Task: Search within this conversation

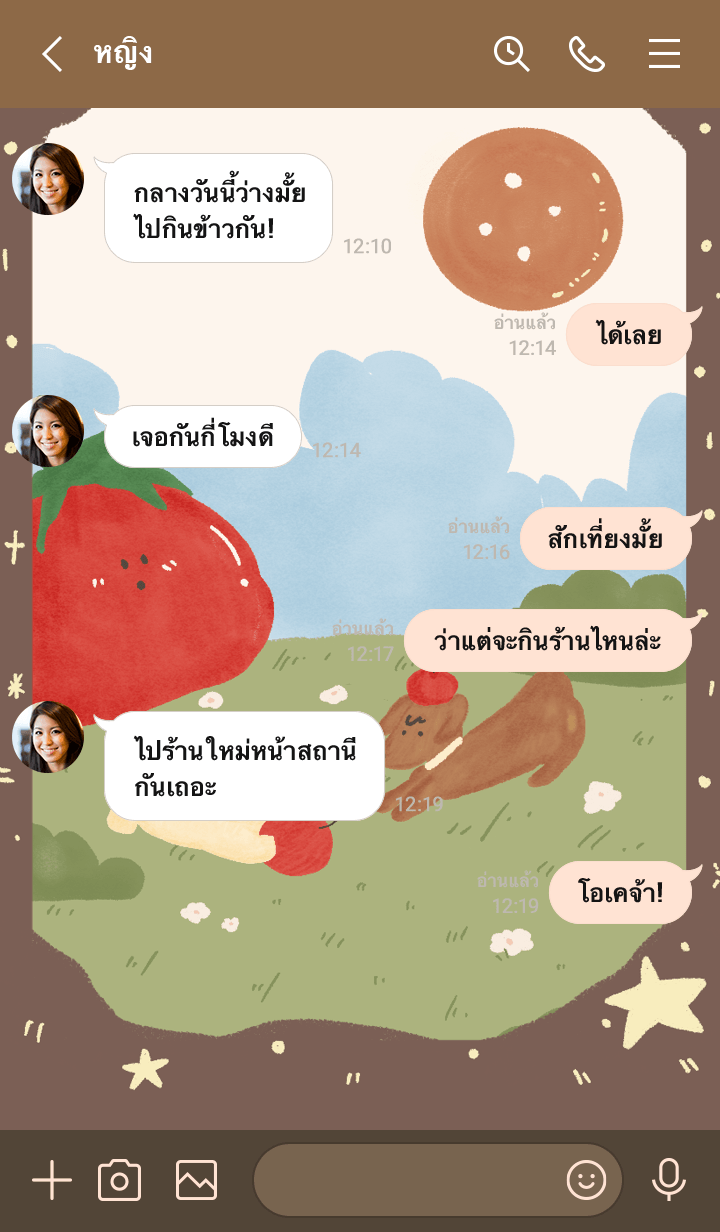Action: tap(511, 54)
